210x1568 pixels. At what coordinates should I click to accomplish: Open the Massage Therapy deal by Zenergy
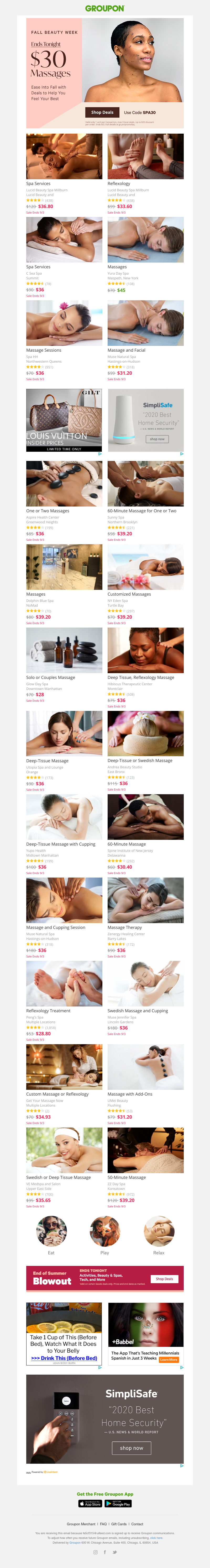click(x=145, y=900)
